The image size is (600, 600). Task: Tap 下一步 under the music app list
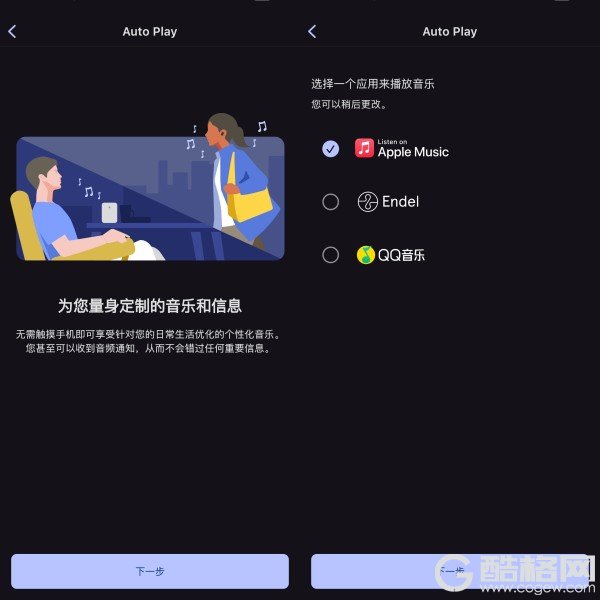(440, 571)
